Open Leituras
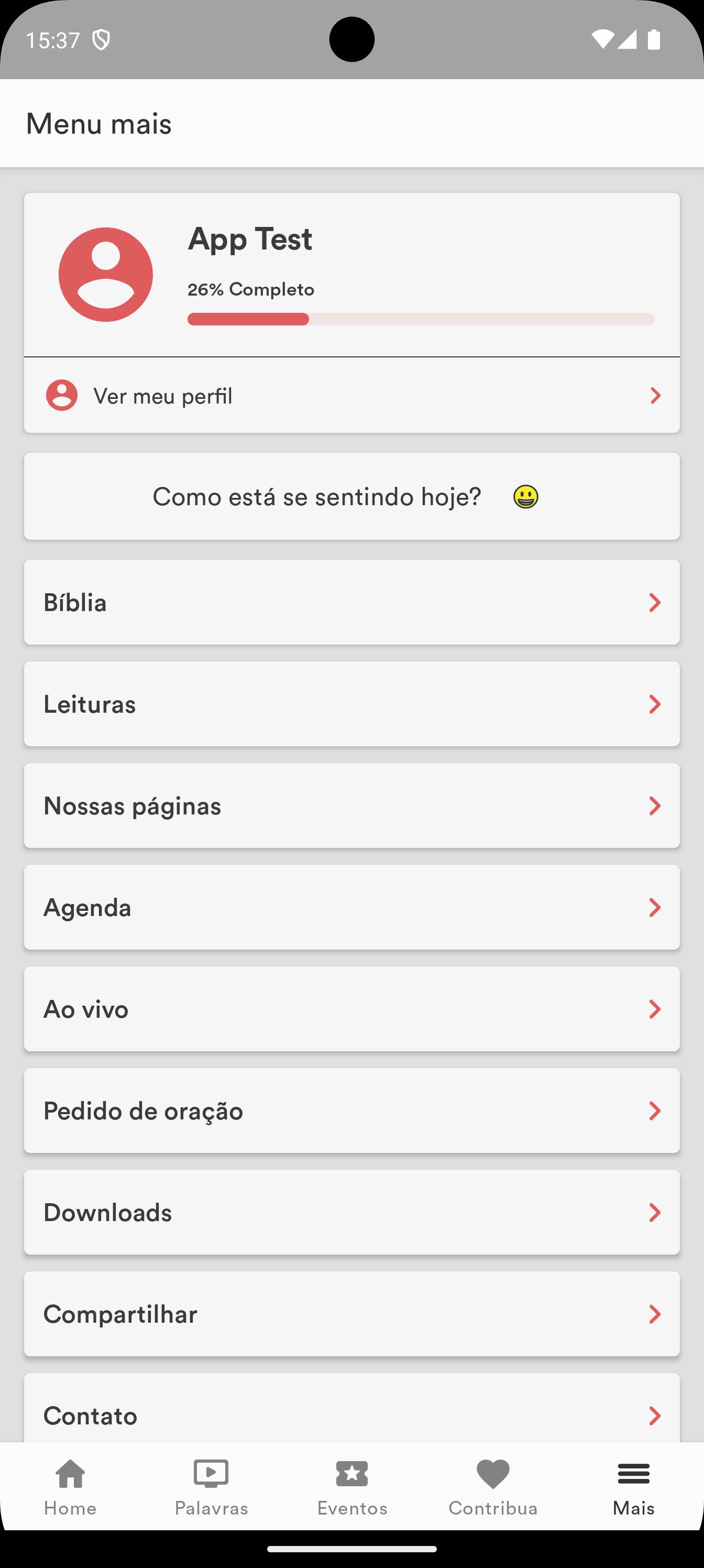The width and height of the screenshot is (704, 1568). click(351, 704)
